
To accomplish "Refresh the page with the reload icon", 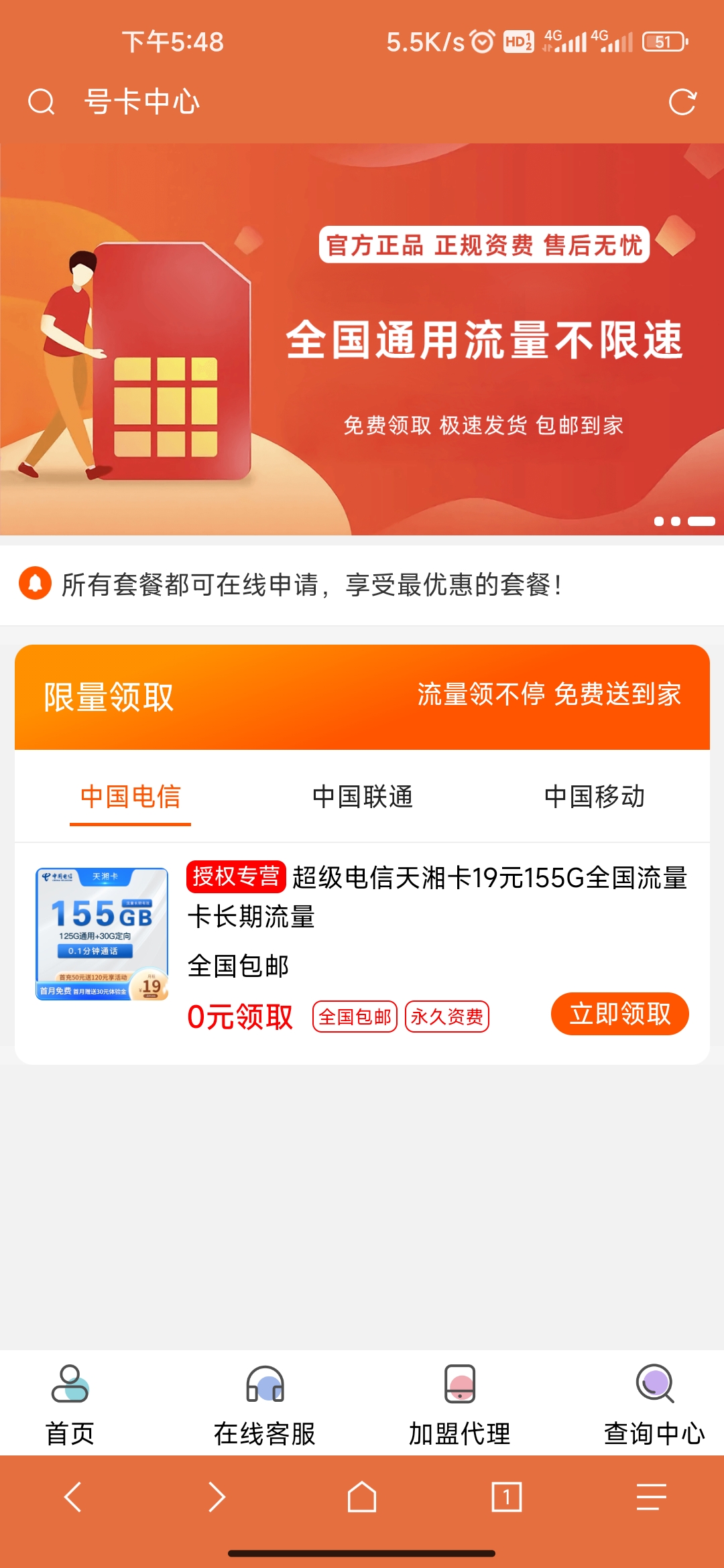I will point(682,101).
